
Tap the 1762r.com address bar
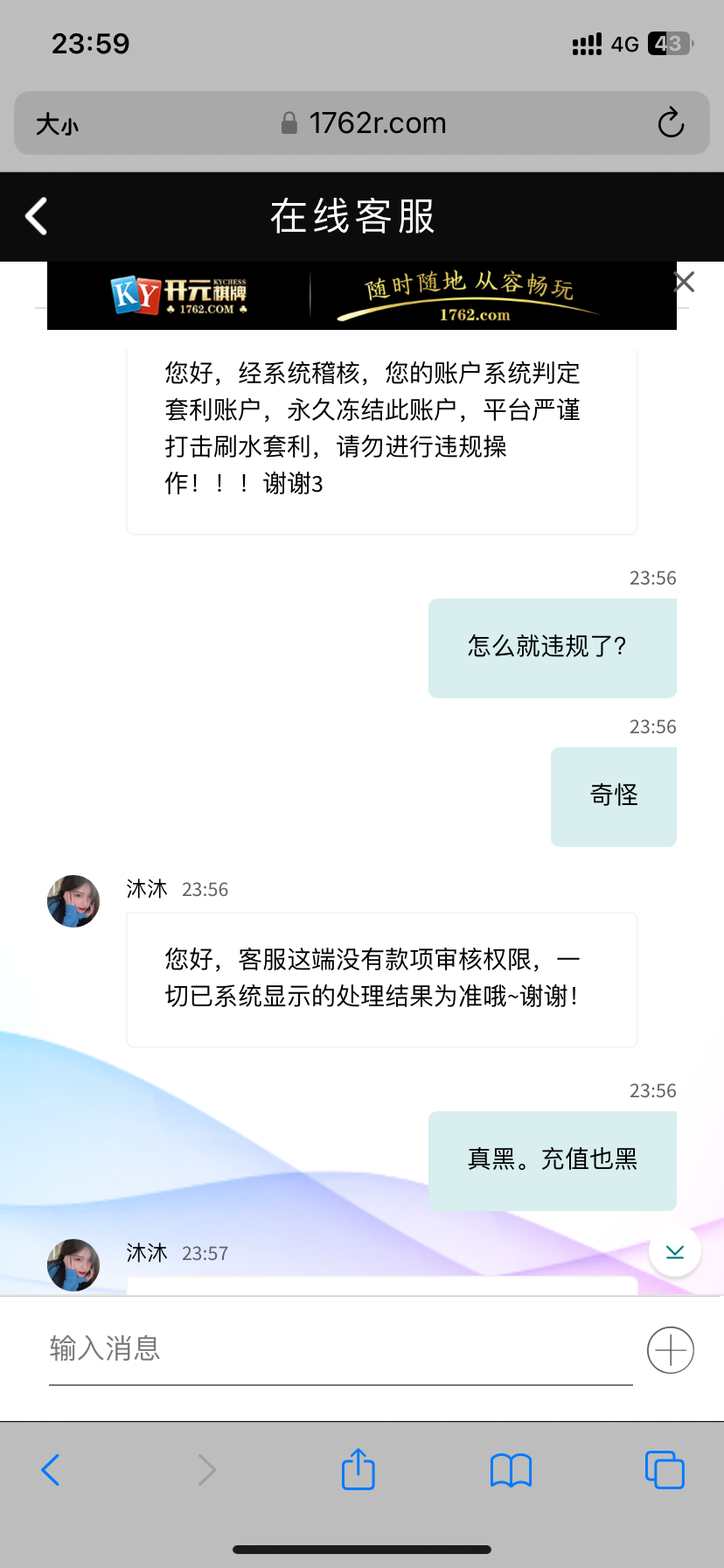pyautogui.click(x=376, y=123)
